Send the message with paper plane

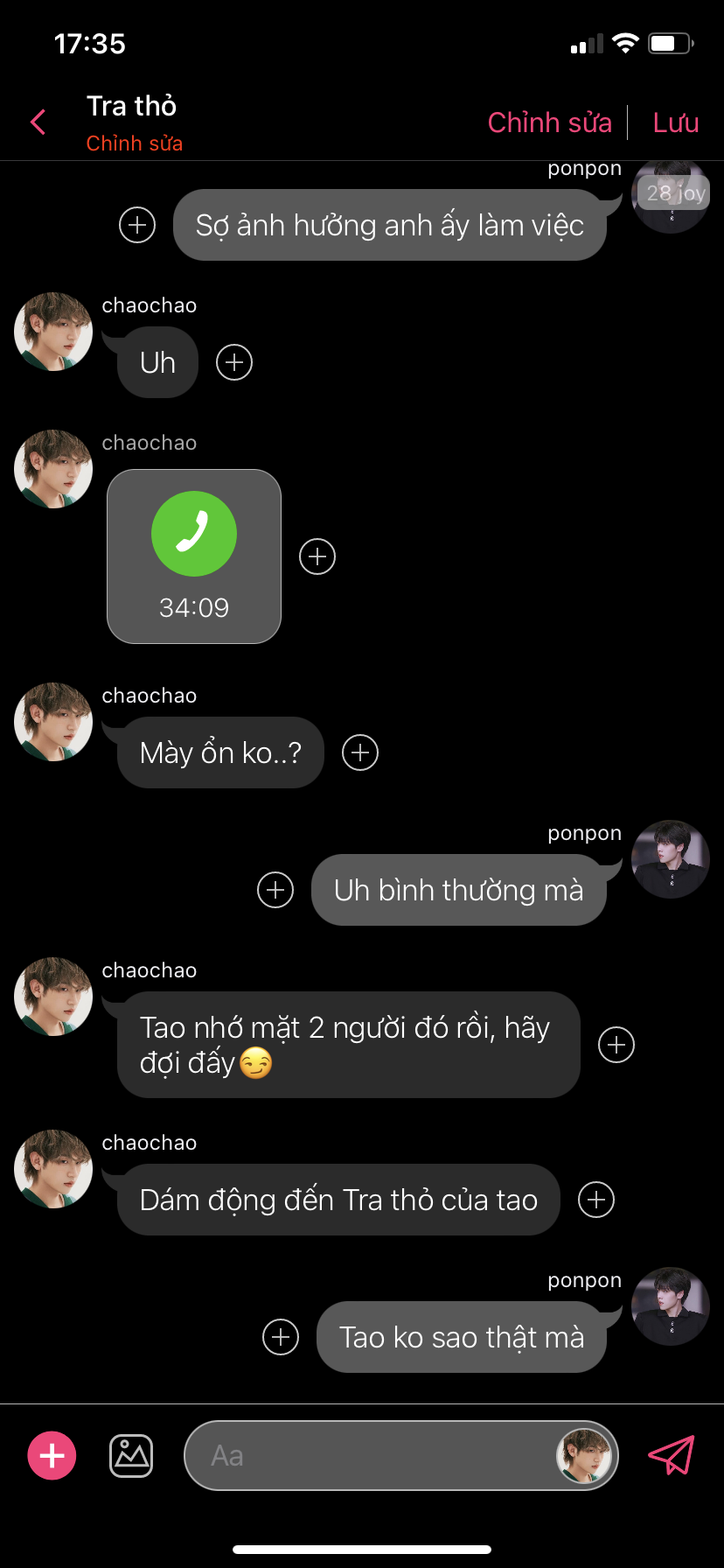tap(671, 1455)
